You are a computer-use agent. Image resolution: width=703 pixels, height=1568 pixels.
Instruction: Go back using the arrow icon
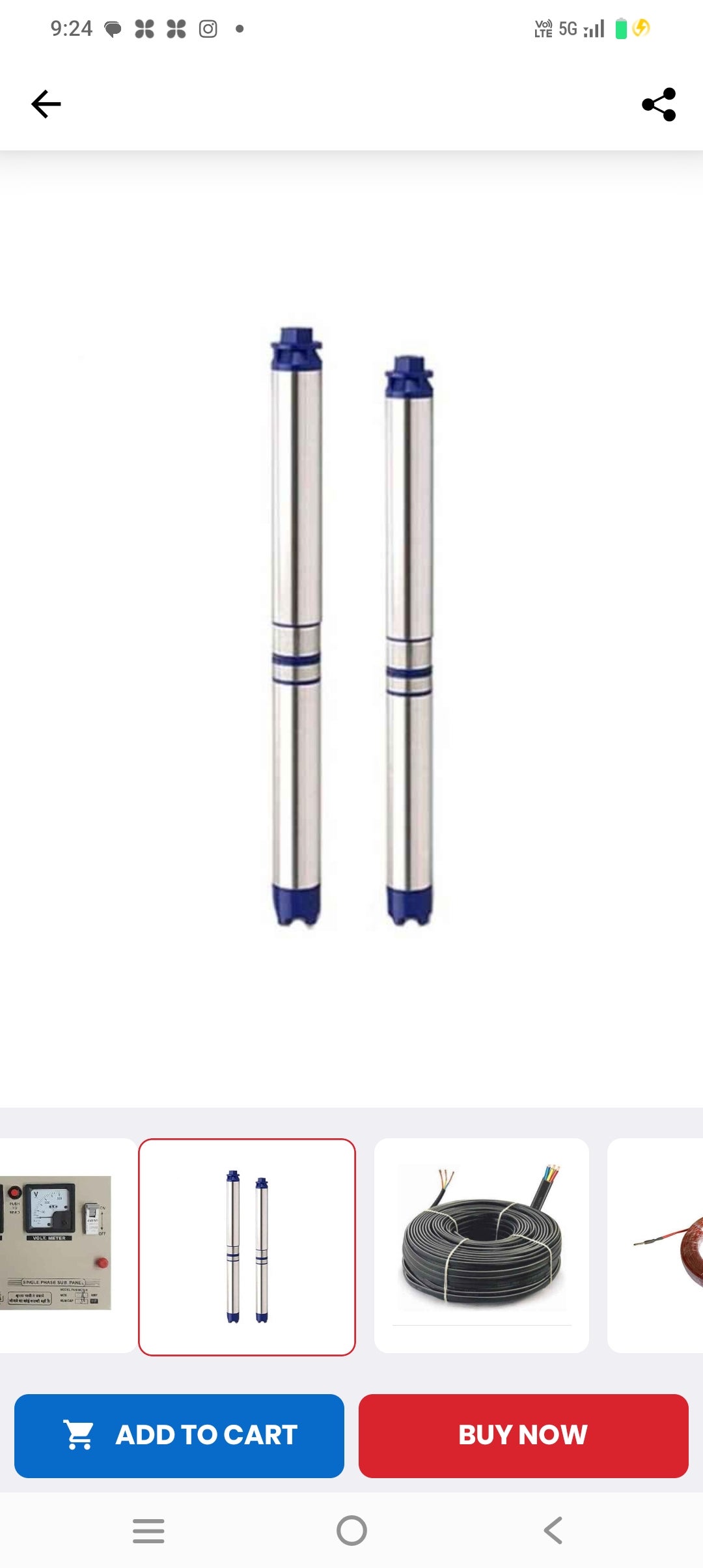(x=46, y=104)
